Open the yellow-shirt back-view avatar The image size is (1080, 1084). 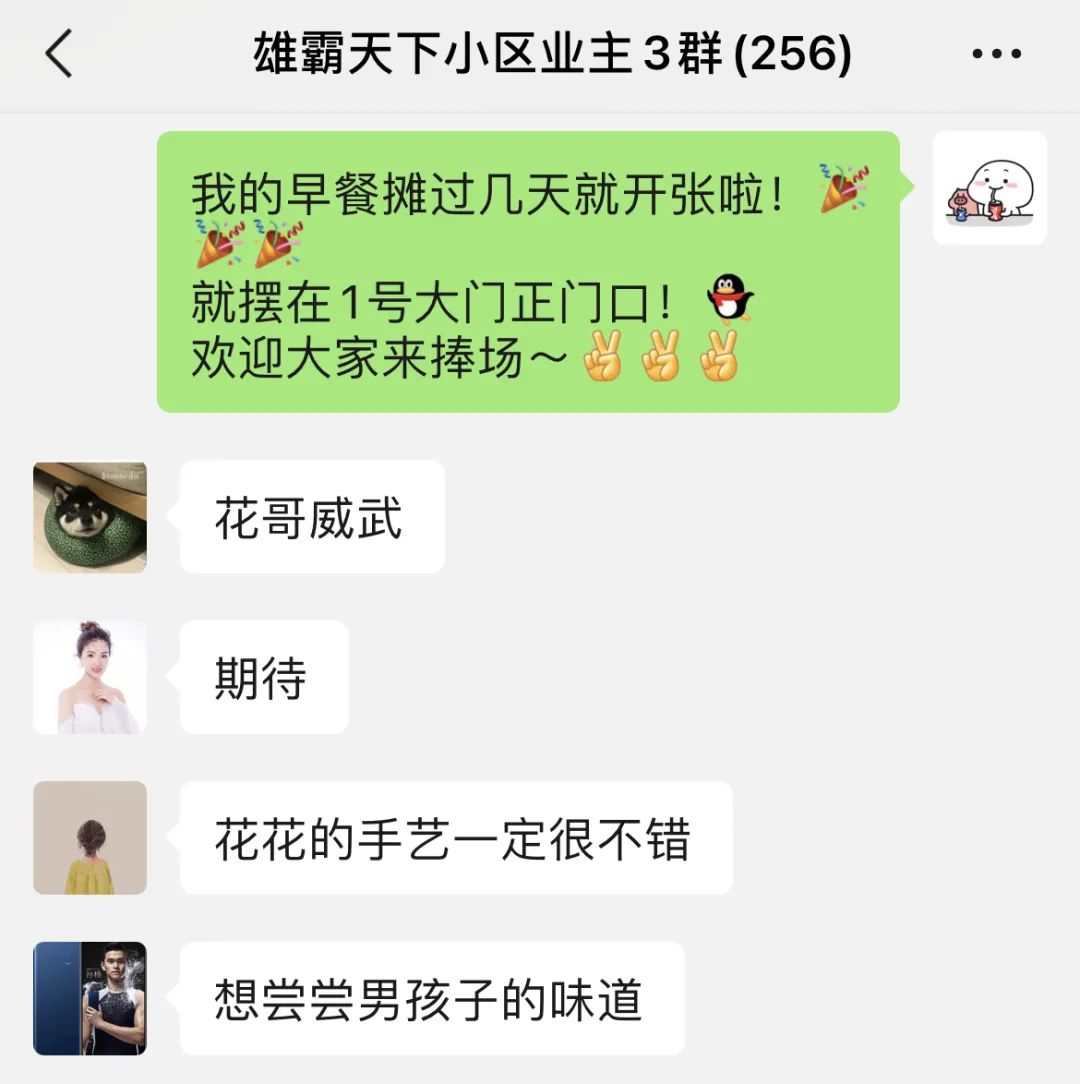point(89,838)
